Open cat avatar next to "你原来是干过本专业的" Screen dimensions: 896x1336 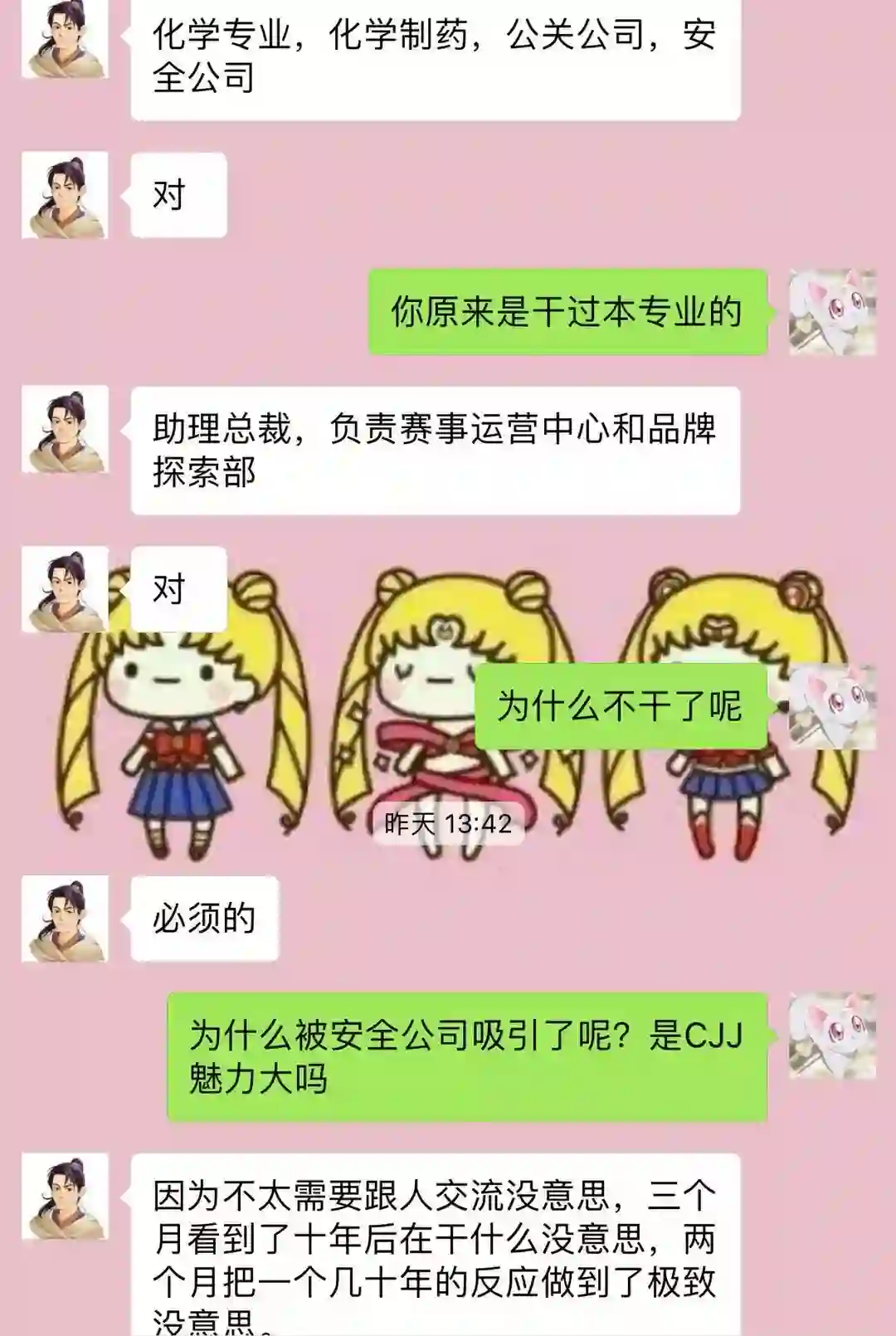831,312
